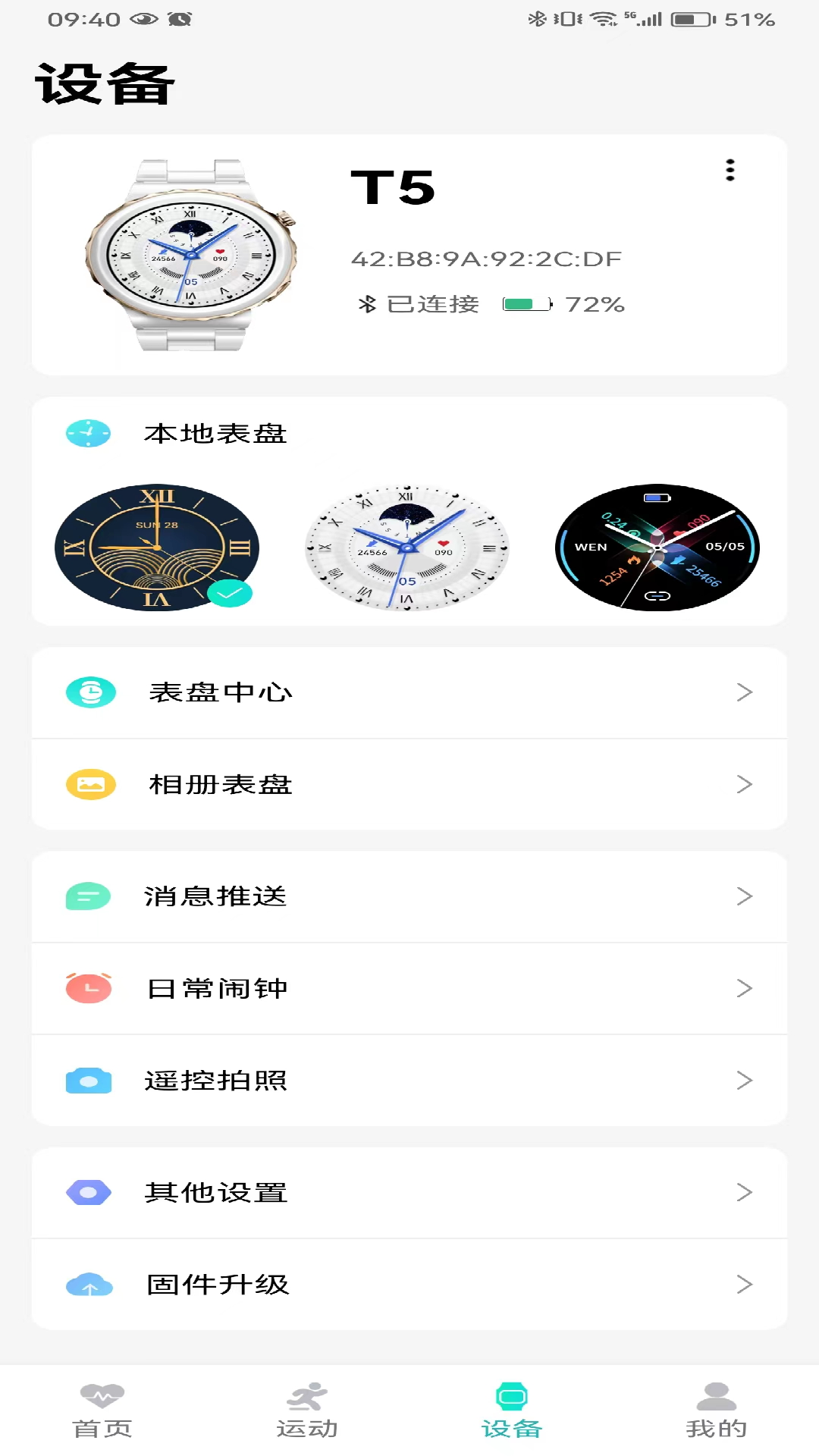Viewport: 819px width, 1456px height.
Task: Go to 消息推送 notification settings
Action: [409, 896]
